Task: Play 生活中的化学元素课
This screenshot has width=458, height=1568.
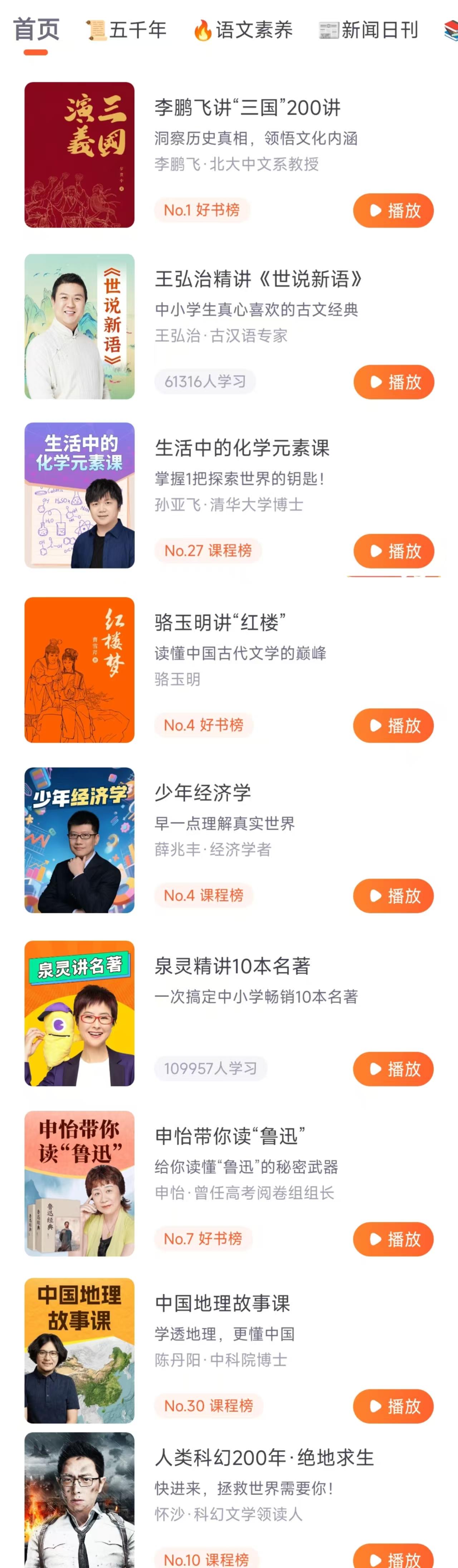Action: coord(394,551)
